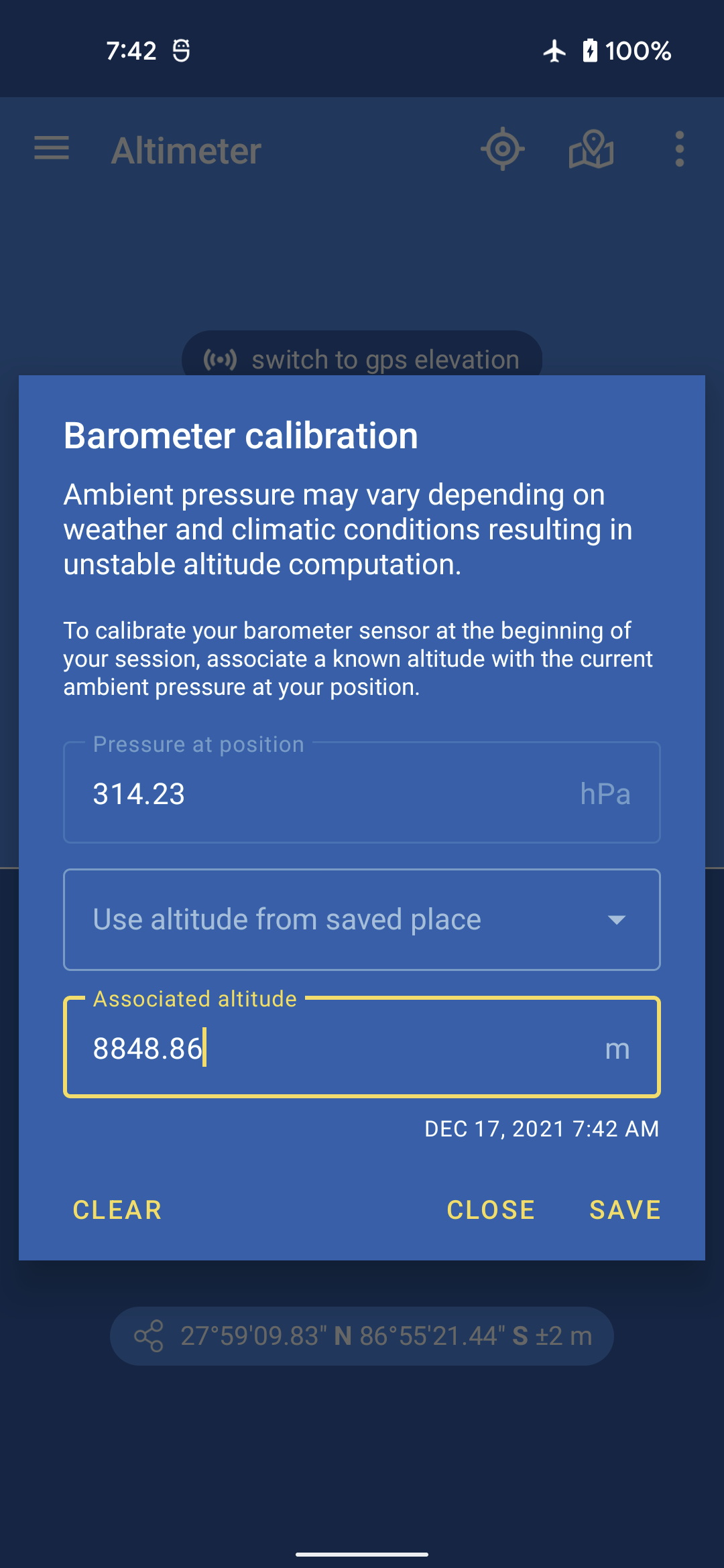Image resolution: width=724 pixels, height=1568 pixels.
Task: Expand the saved place altitude dropdown
Action: click(362, 919)
